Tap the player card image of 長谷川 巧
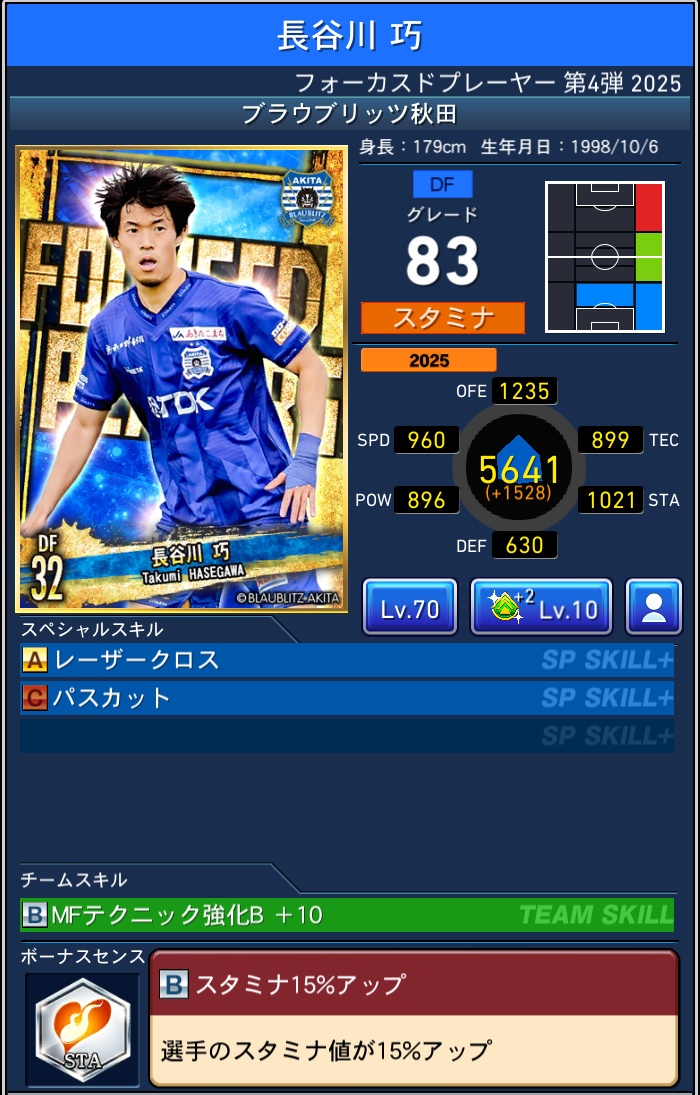The height and width of the screenshot is (1095, 700). (x=181, y=379)
